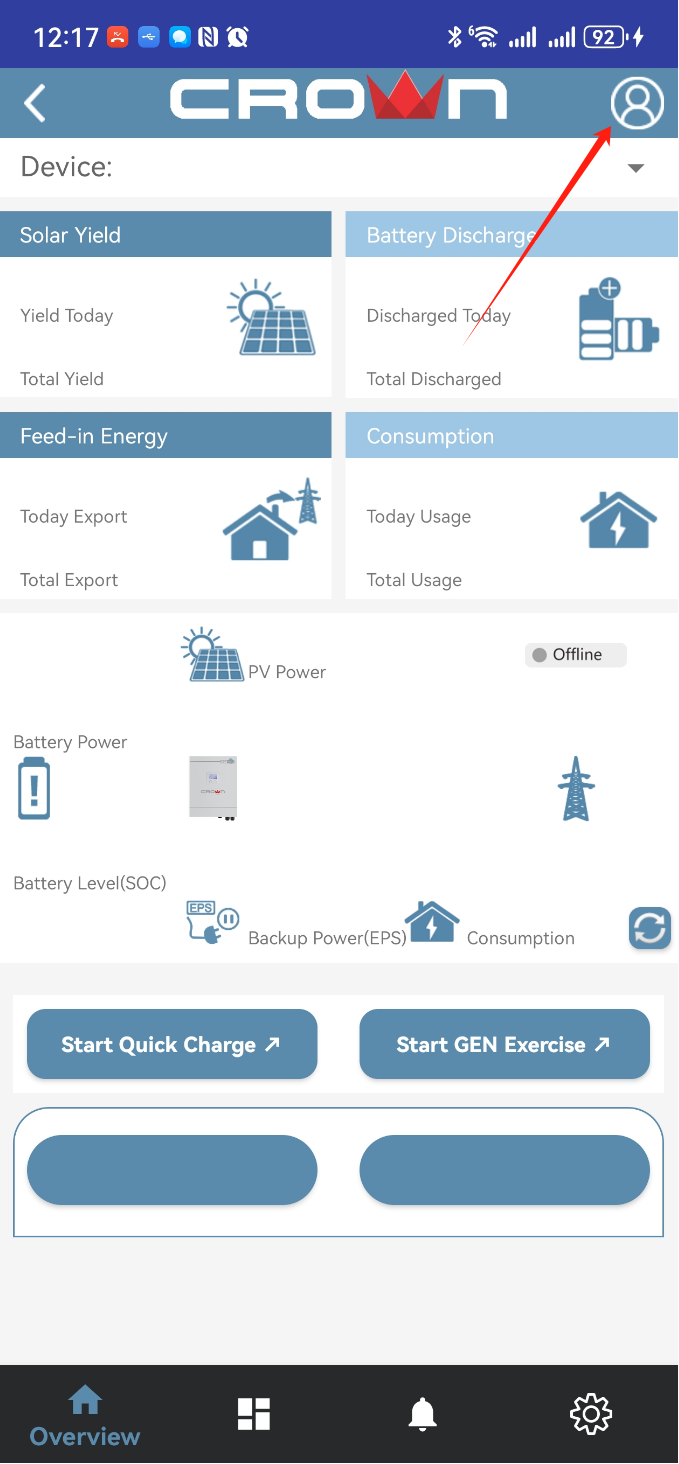Start GEN Exercise

pyautogui.click(x=505, y=1044)
